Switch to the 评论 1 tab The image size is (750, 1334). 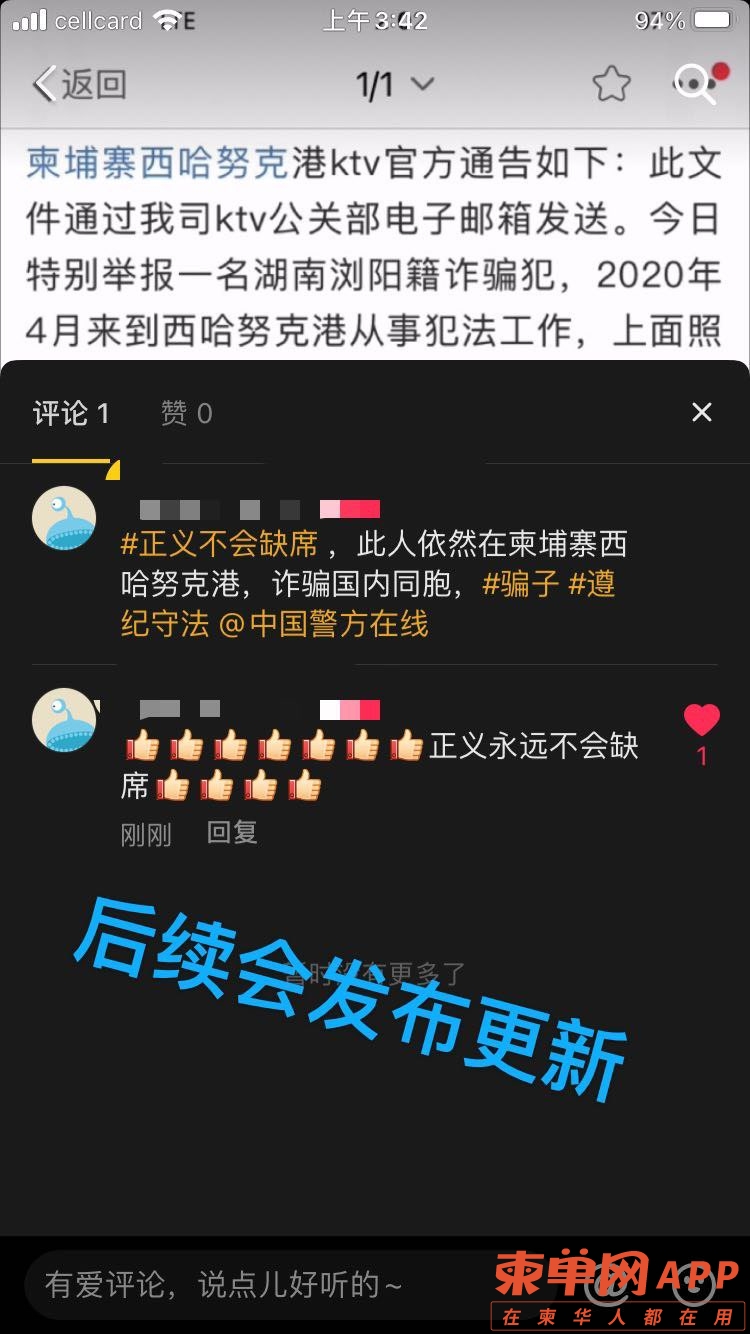[x=71, y=413]
